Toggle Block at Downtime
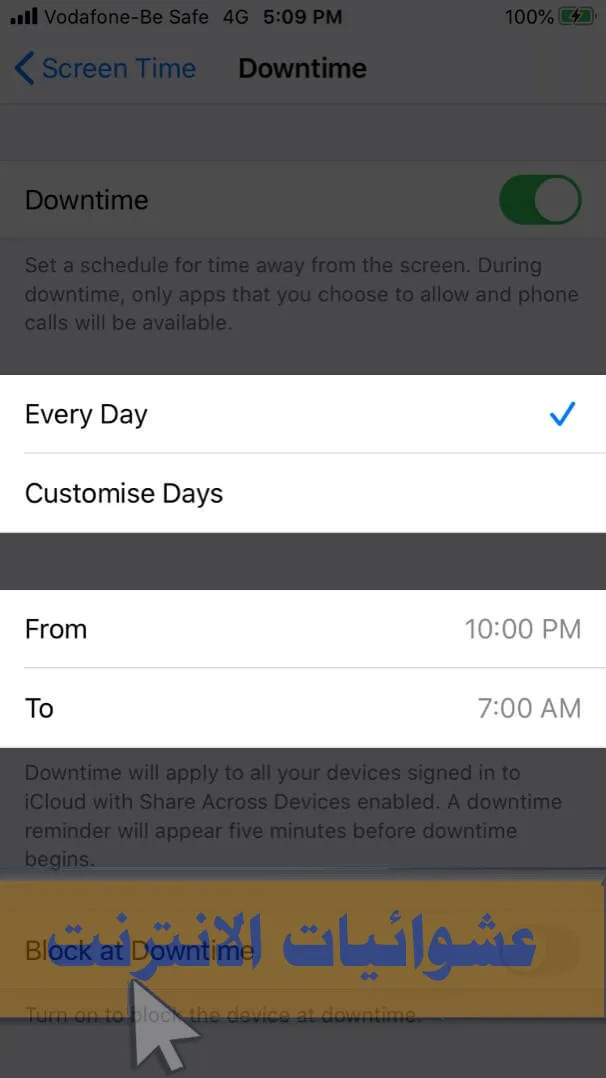 (x=542, y=950)
